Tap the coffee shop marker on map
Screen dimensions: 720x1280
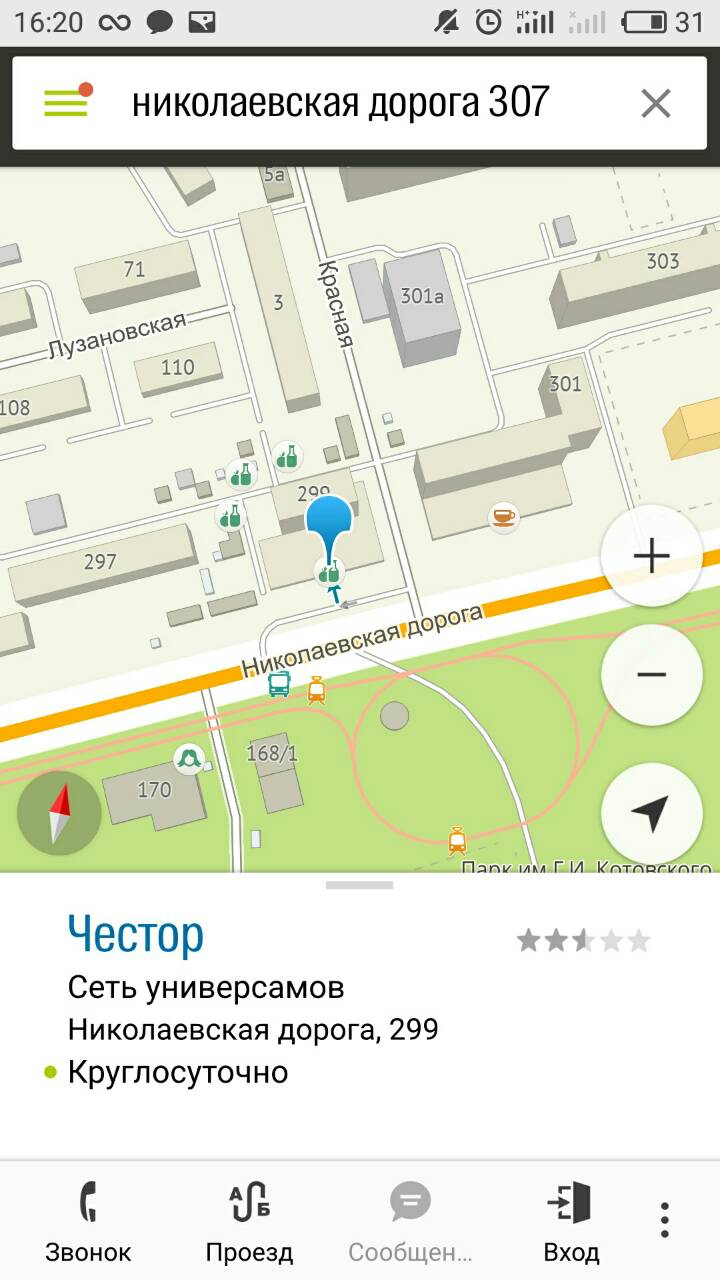[503, 516]
